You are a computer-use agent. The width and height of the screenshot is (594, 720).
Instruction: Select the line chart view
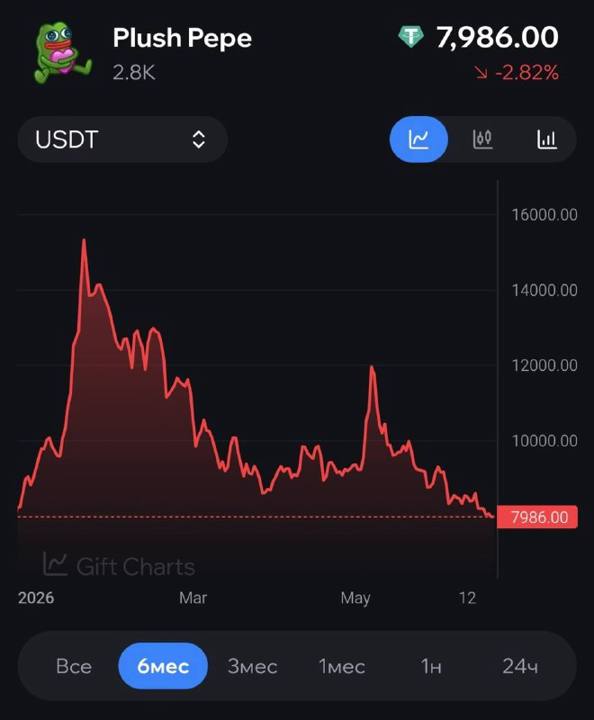coord(419,140)
